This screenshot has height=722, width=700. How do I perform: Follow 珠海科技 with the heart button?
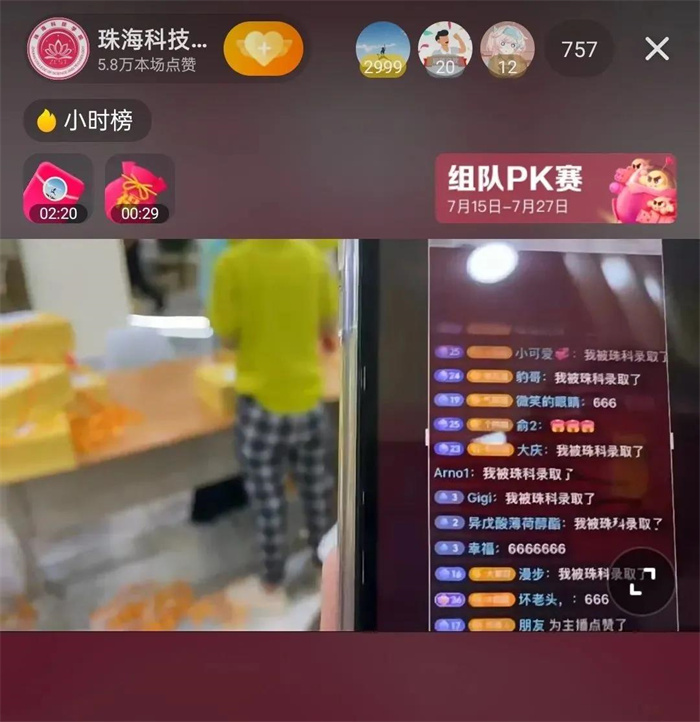tap(263, 49)
